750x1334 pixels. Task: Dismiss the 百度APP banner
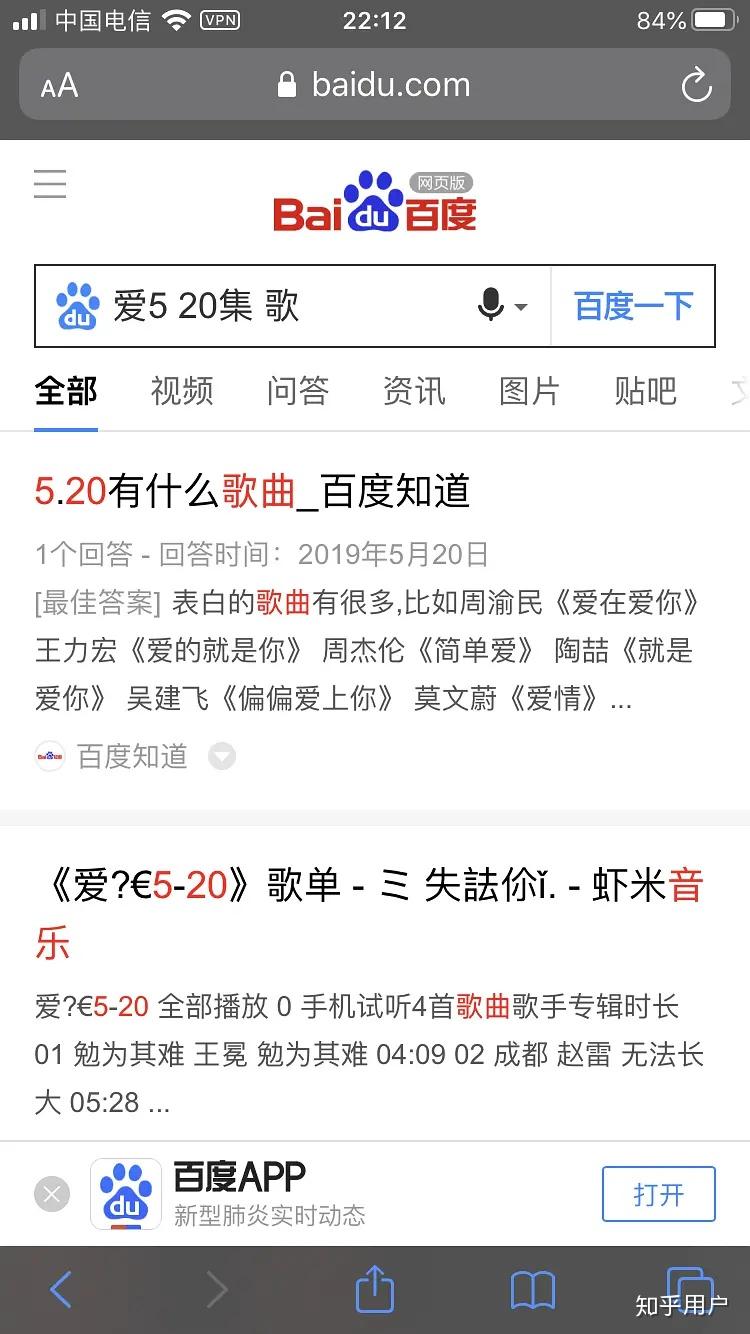point(52,1194)
